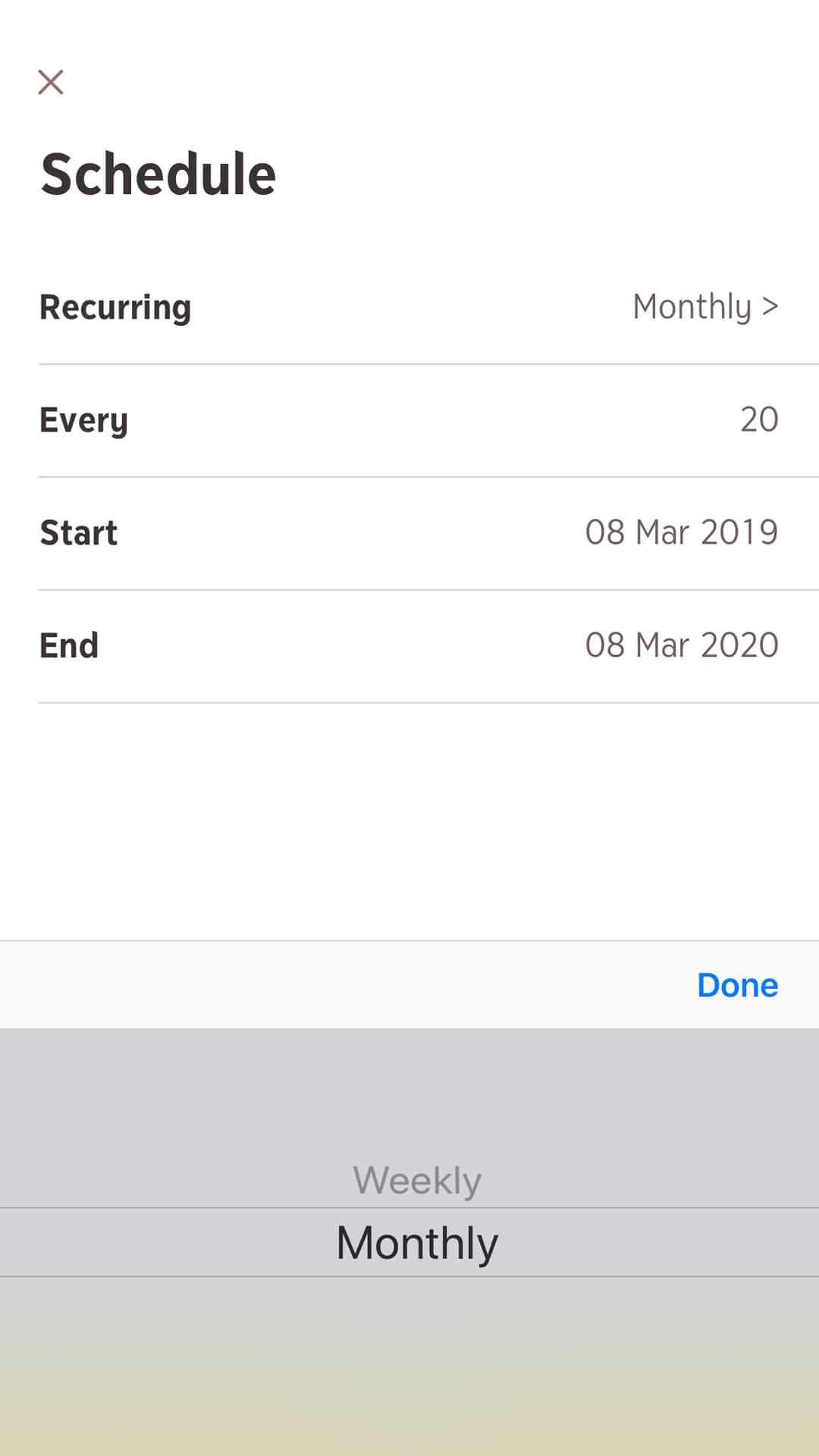Close the Schedule screen
The image size is (819, 1456).
point(51,82)
